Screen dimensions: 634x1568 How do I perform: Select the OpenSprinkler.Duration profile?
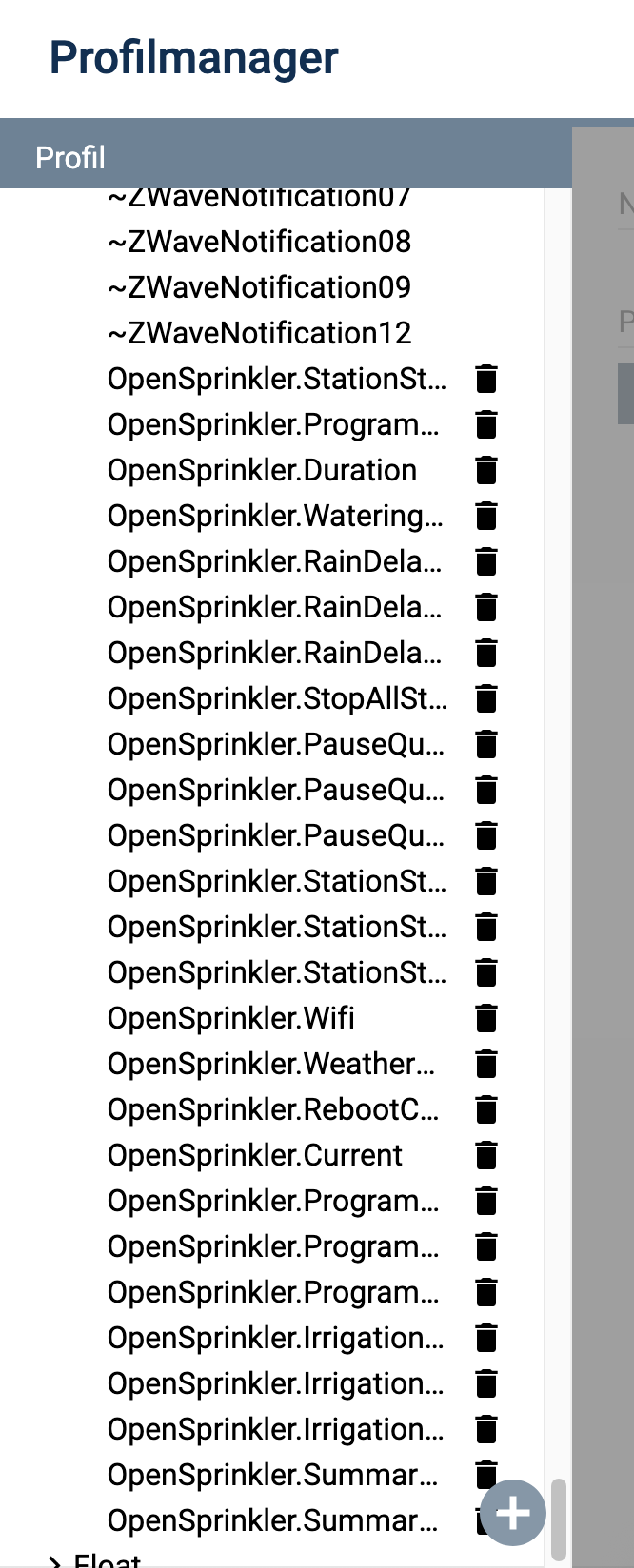coord(262,471)
